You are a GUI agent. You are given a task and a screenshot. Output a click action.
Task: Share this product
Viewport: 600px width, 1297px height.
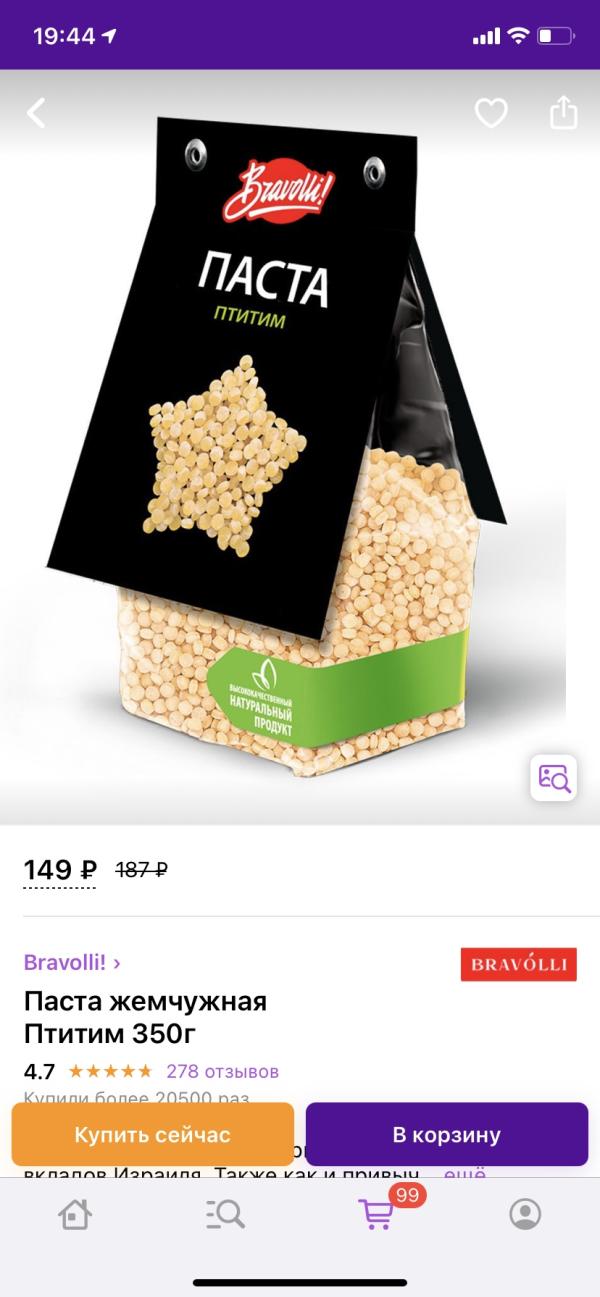[564, 113]
